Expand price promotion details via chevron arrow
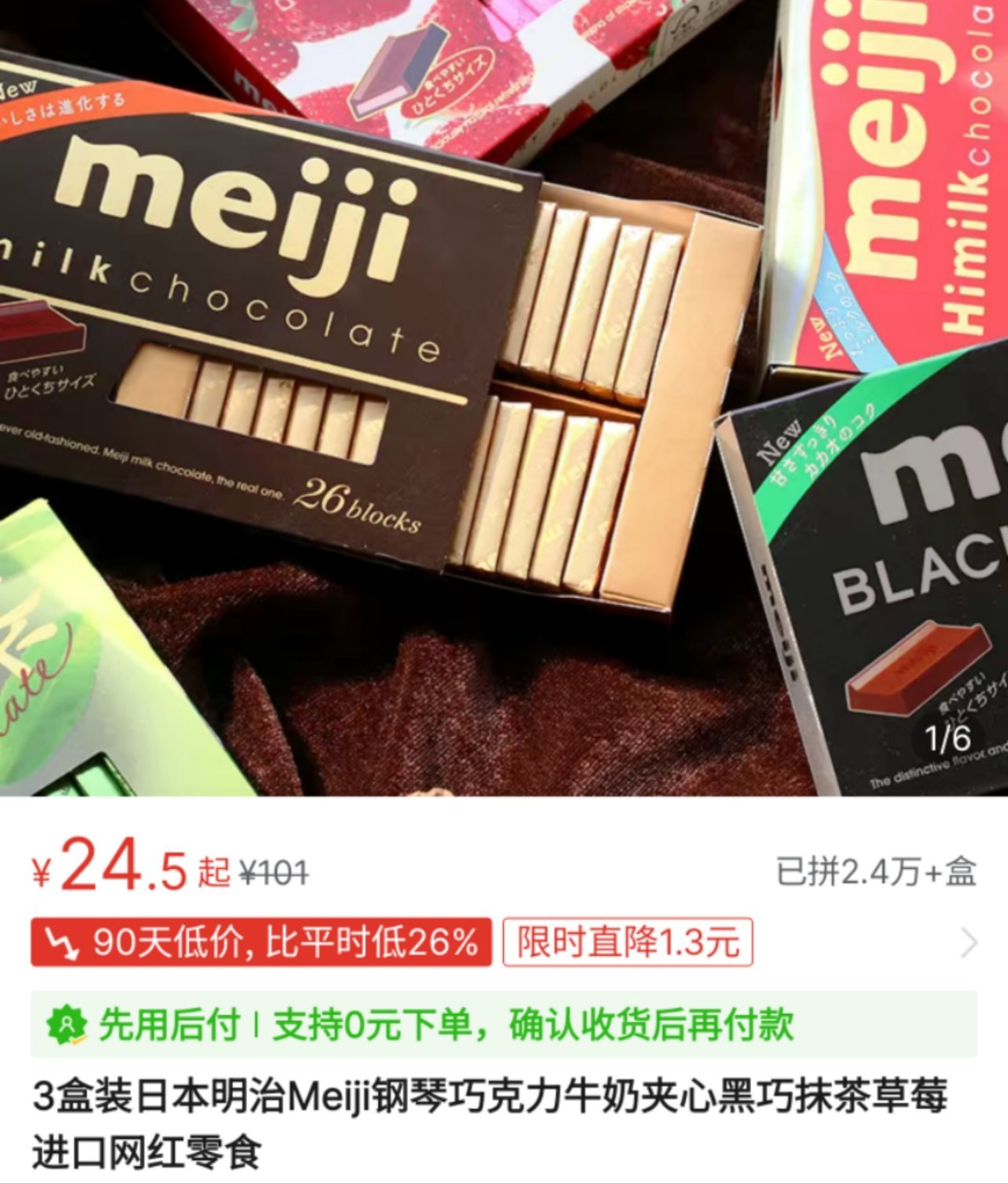Viewport: 1008px width, 1184px height. [x=969, y=942]
